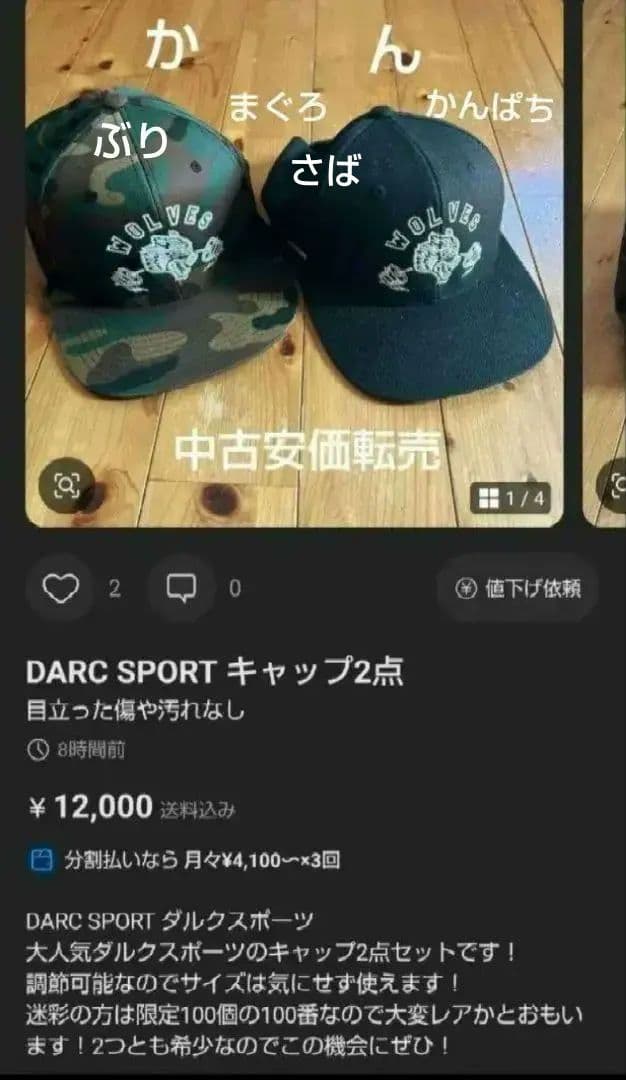The height and width of the screenshot is (1080, 626).
Task: Tap the 値下げ依頼 price-cut request button
Action: (x=517, y=588)
